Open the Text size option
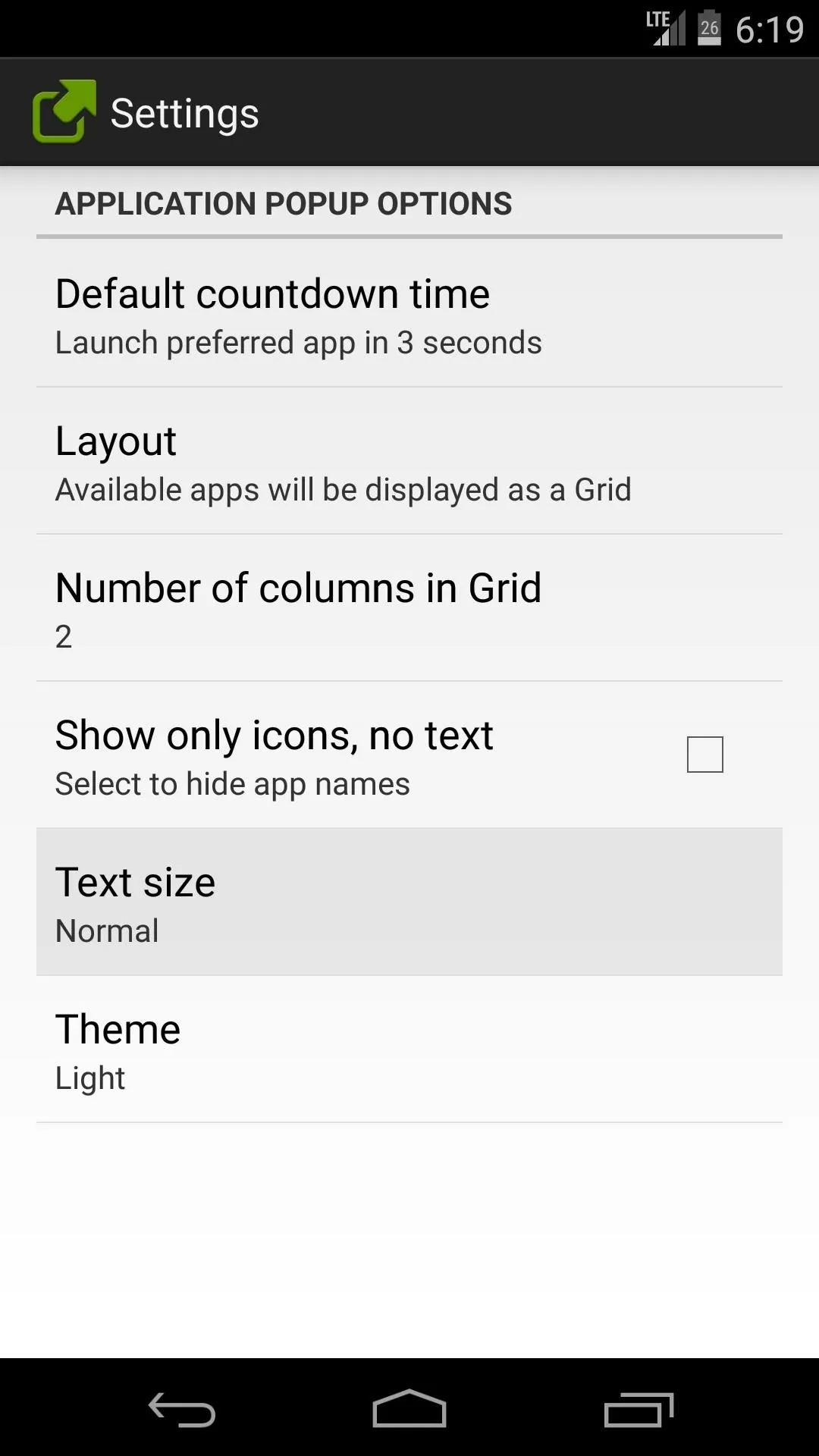The height and width of the screenshot is (1456, 819). click(x=409, y=902)
